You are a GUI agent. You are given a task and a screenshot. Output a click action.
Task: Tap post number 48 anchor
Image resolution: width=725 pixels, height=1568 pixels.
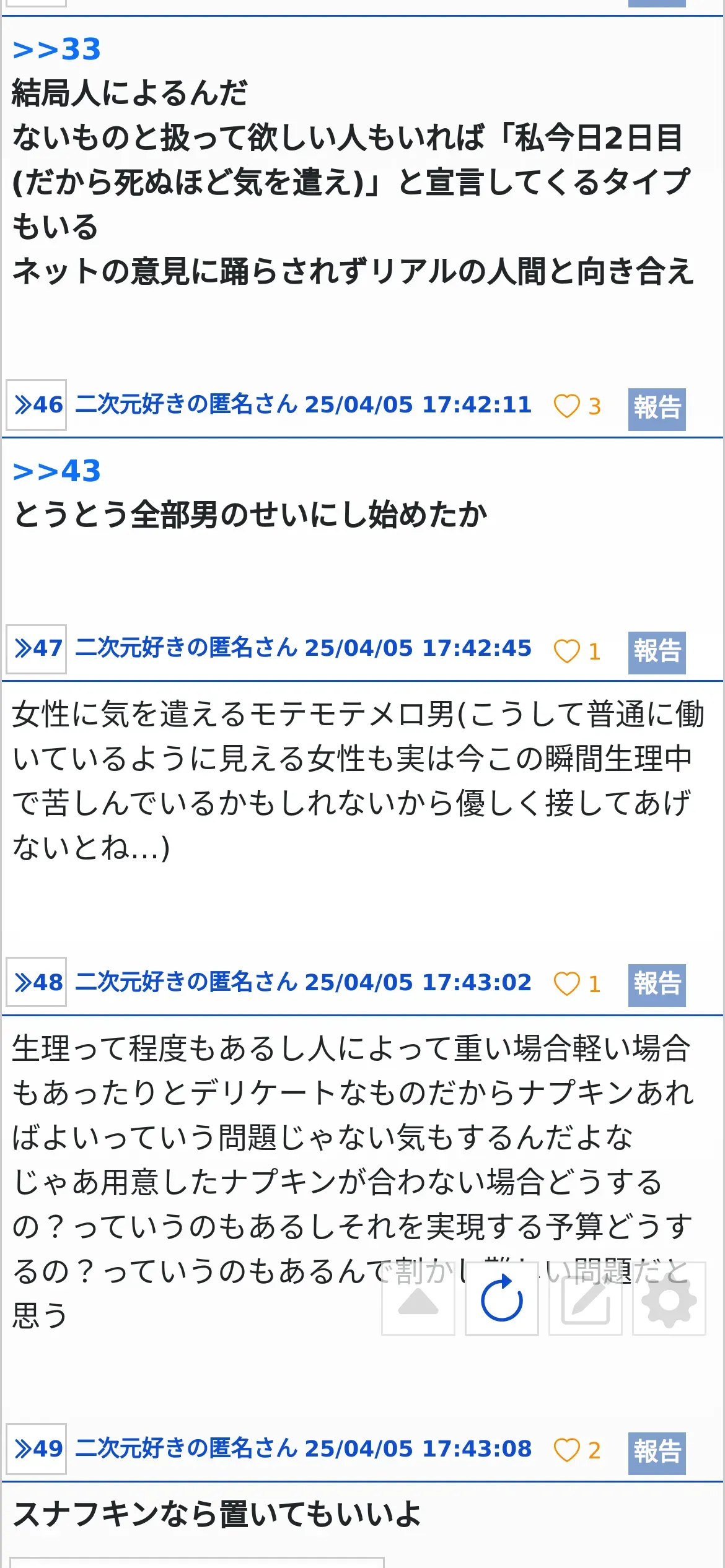point(37,982)
